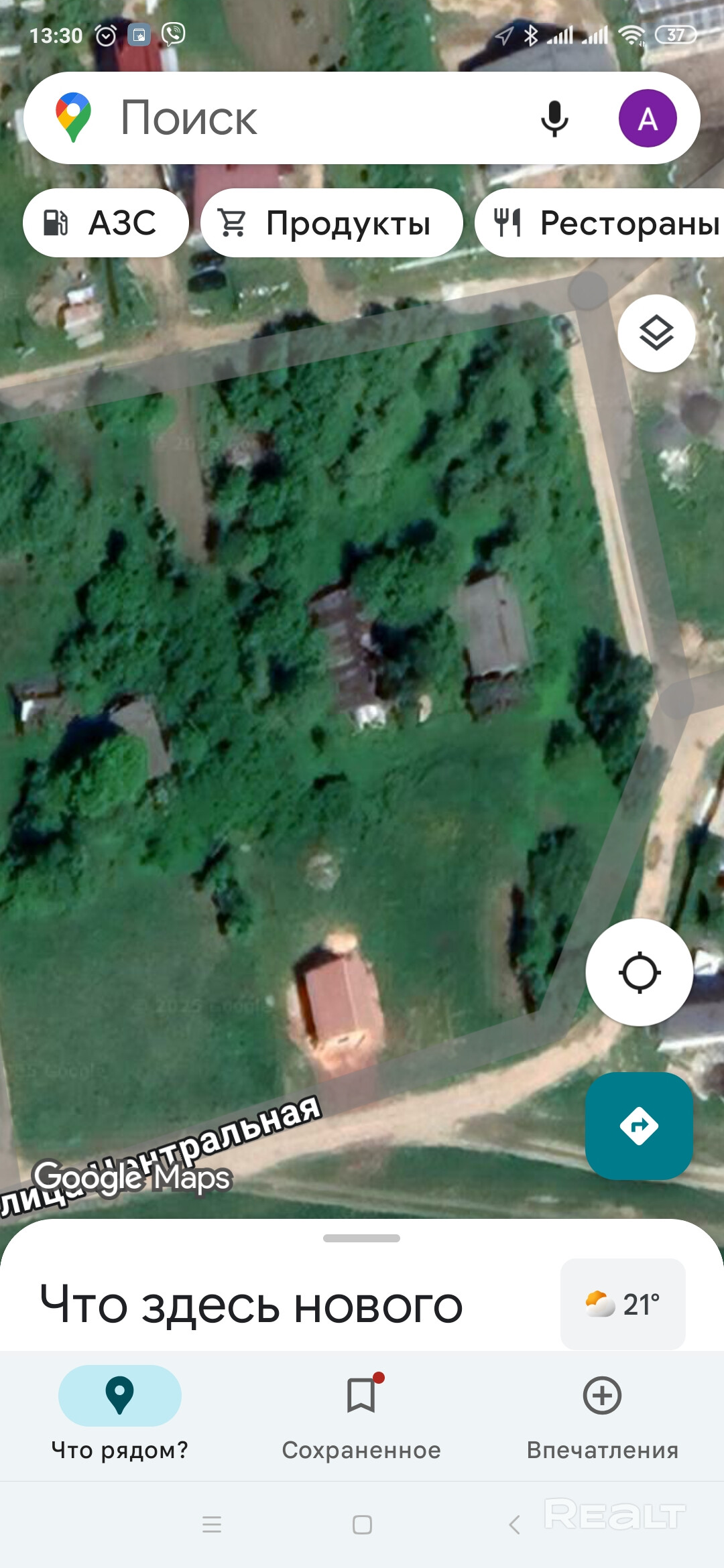
Task: Start voice search with the microphone
Action: point(554,119)
